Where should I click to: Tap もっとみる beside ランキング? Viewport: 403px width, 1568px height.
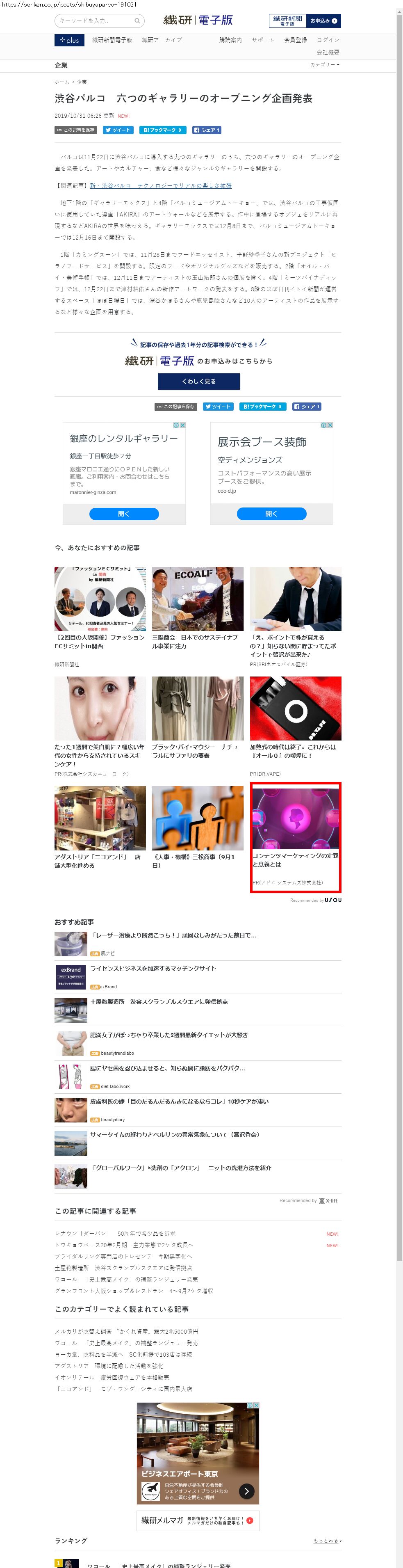327,1541
